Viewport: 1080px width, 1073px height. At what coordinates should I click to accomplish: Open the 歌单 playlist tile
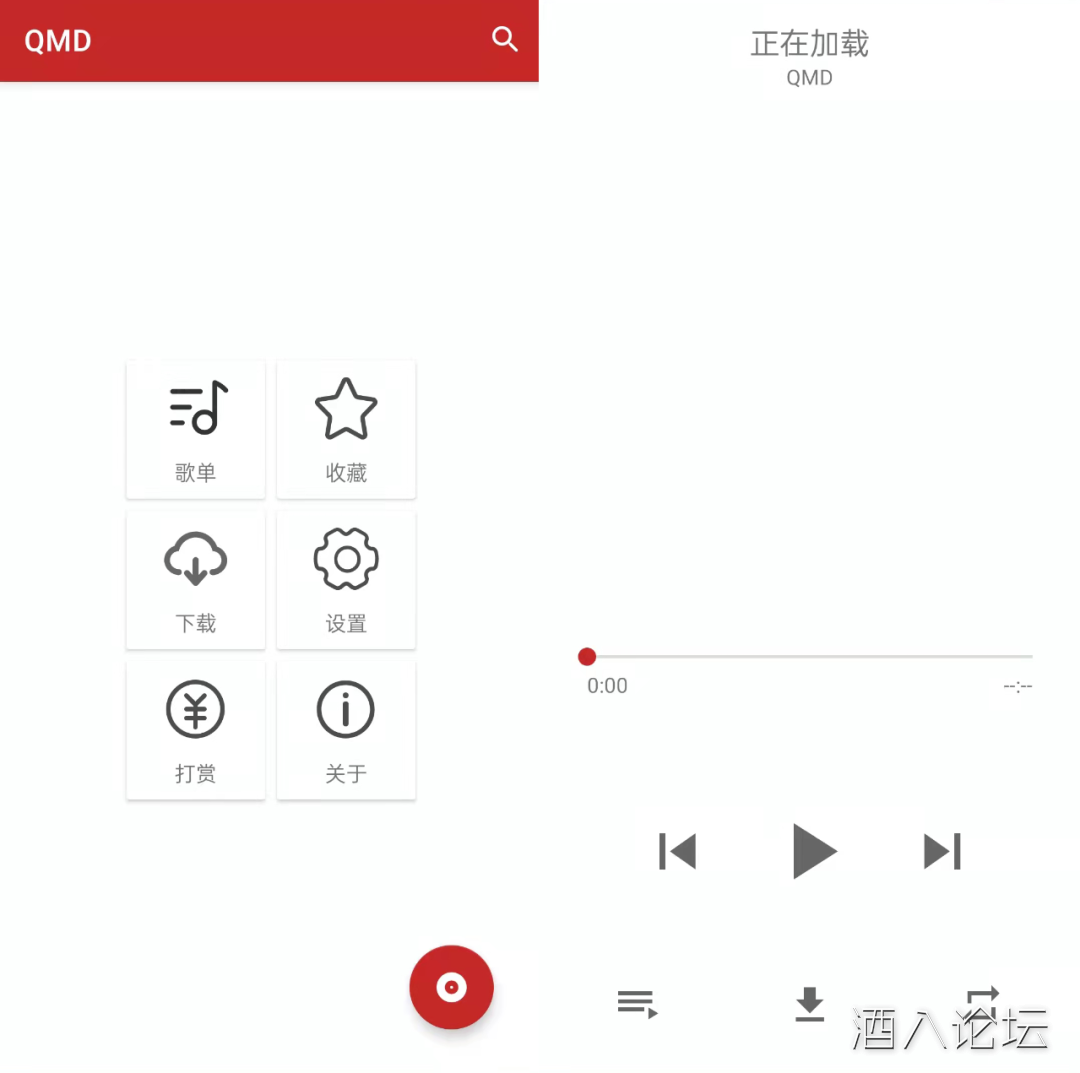click(x=196, y=430)
